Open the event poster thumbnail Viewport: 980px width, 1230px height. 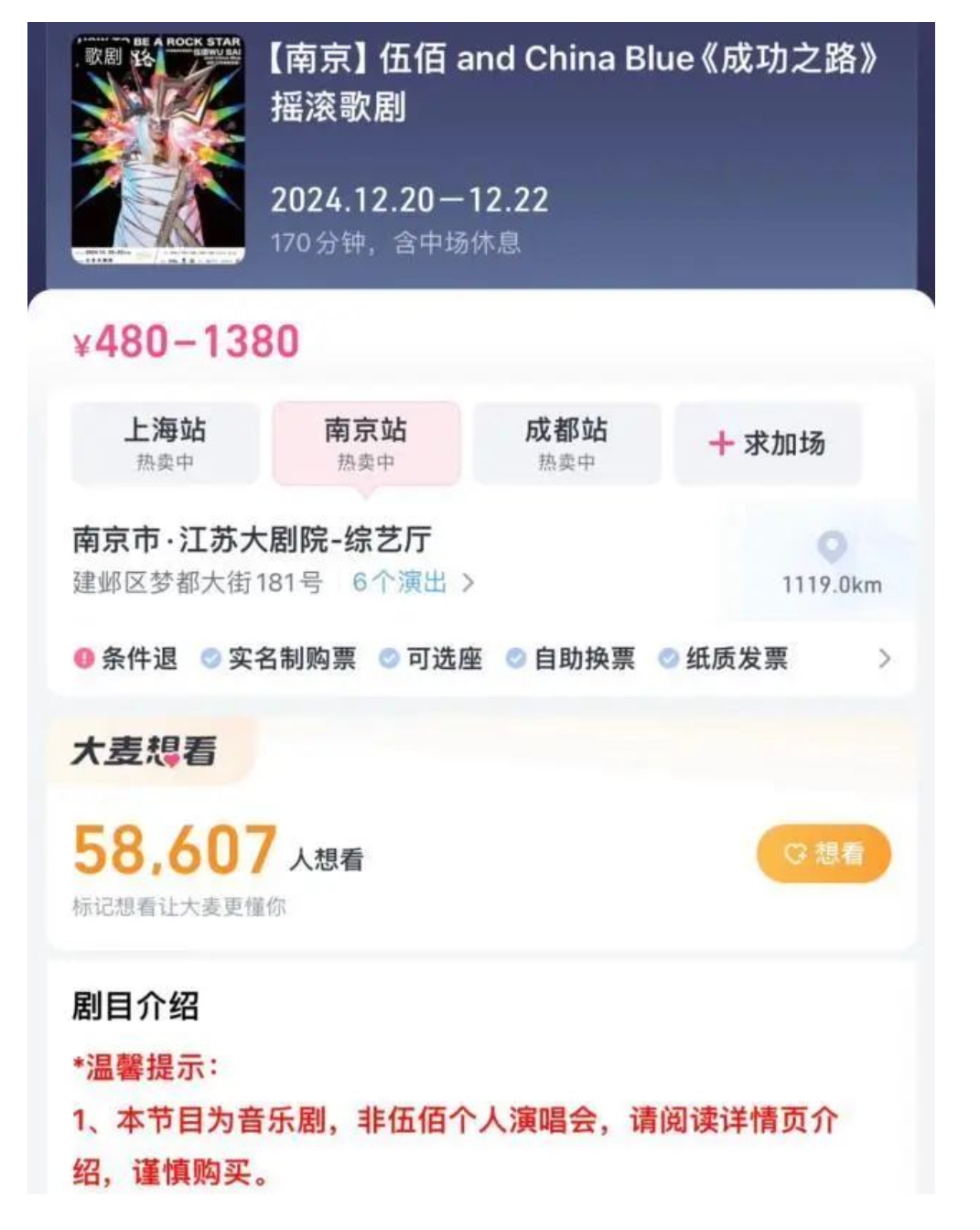pyautogui.click(x=158, y=150)
